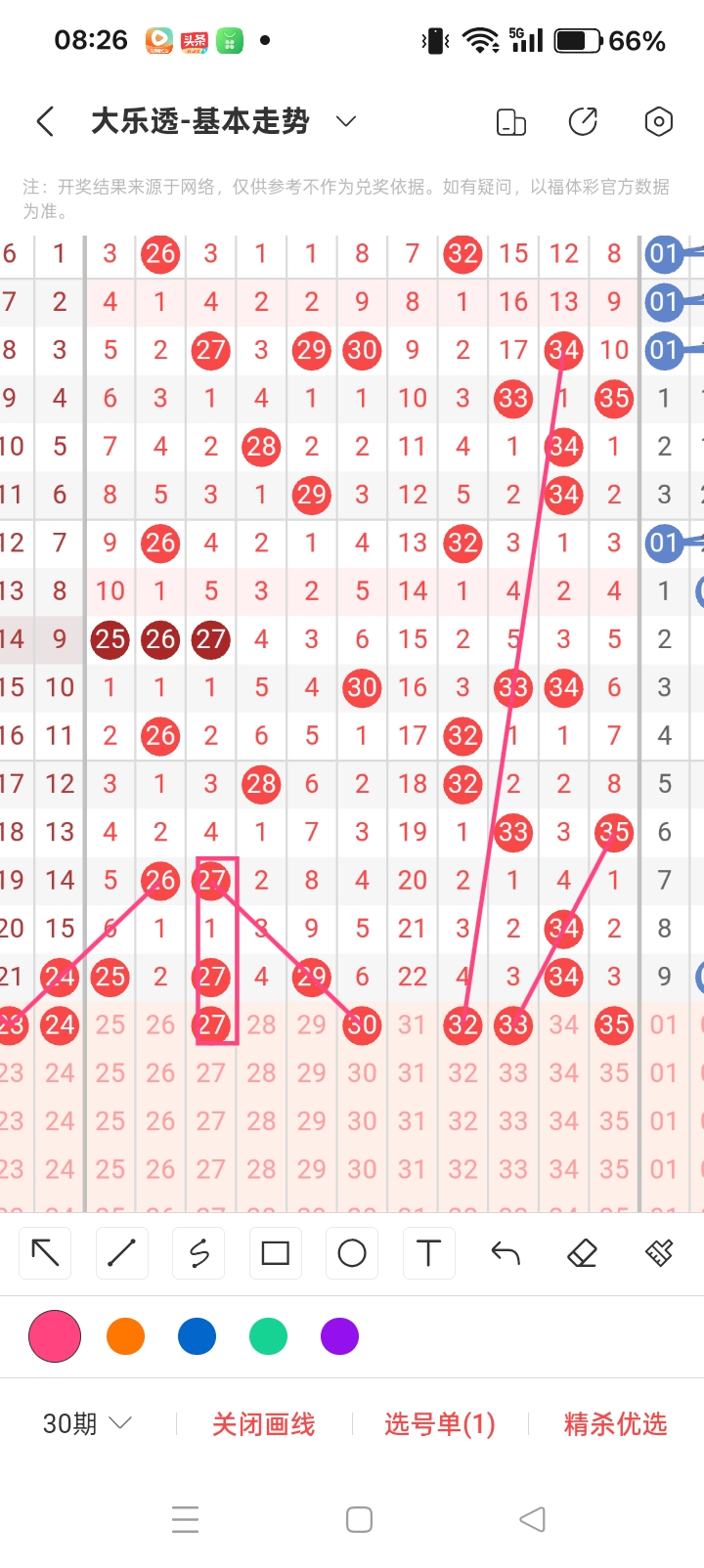Open chart settings hexagon icon
Viewport: 704px width, 1568px height.
pyautogui.click(x=658, y=122)
